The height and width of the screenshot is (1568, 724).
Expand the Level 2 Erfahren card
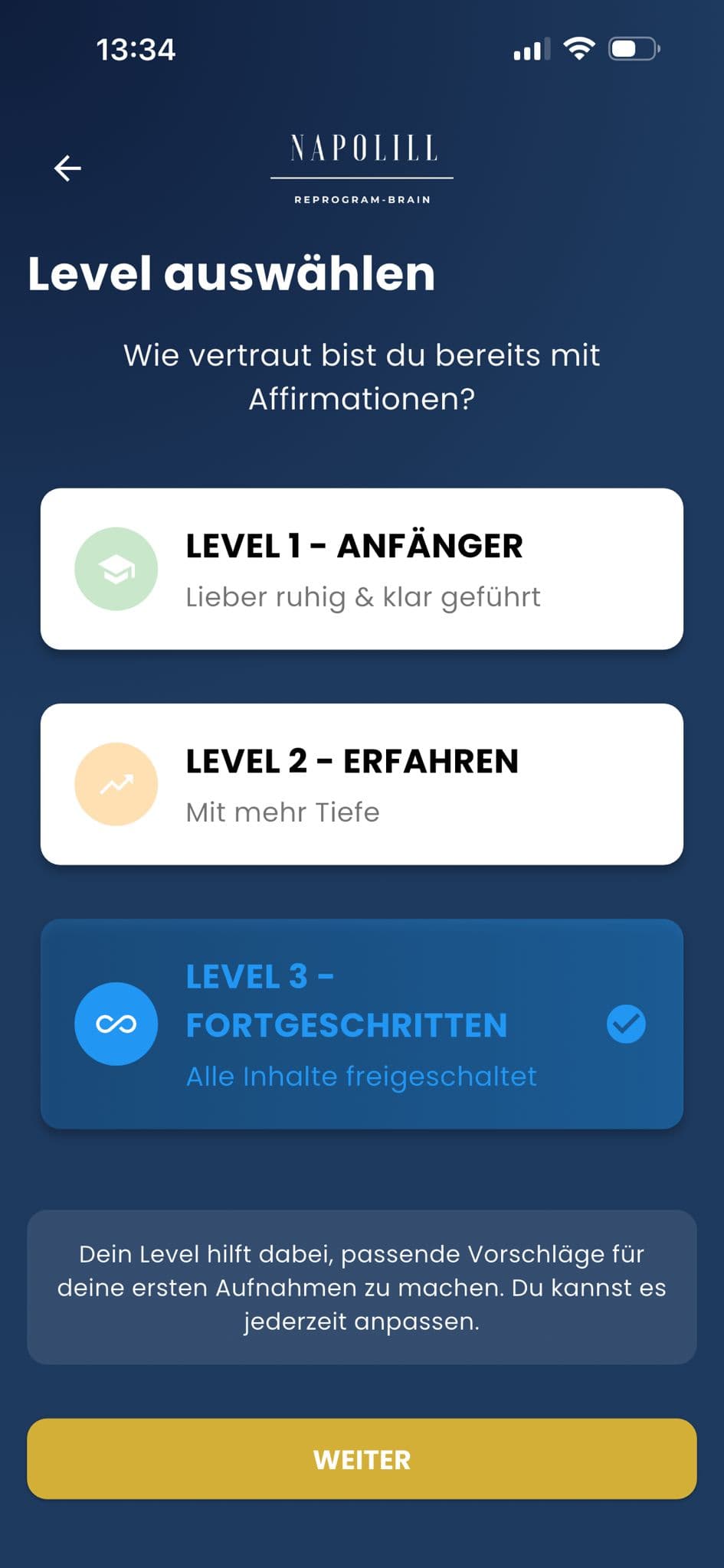click(x=362, y=782)
